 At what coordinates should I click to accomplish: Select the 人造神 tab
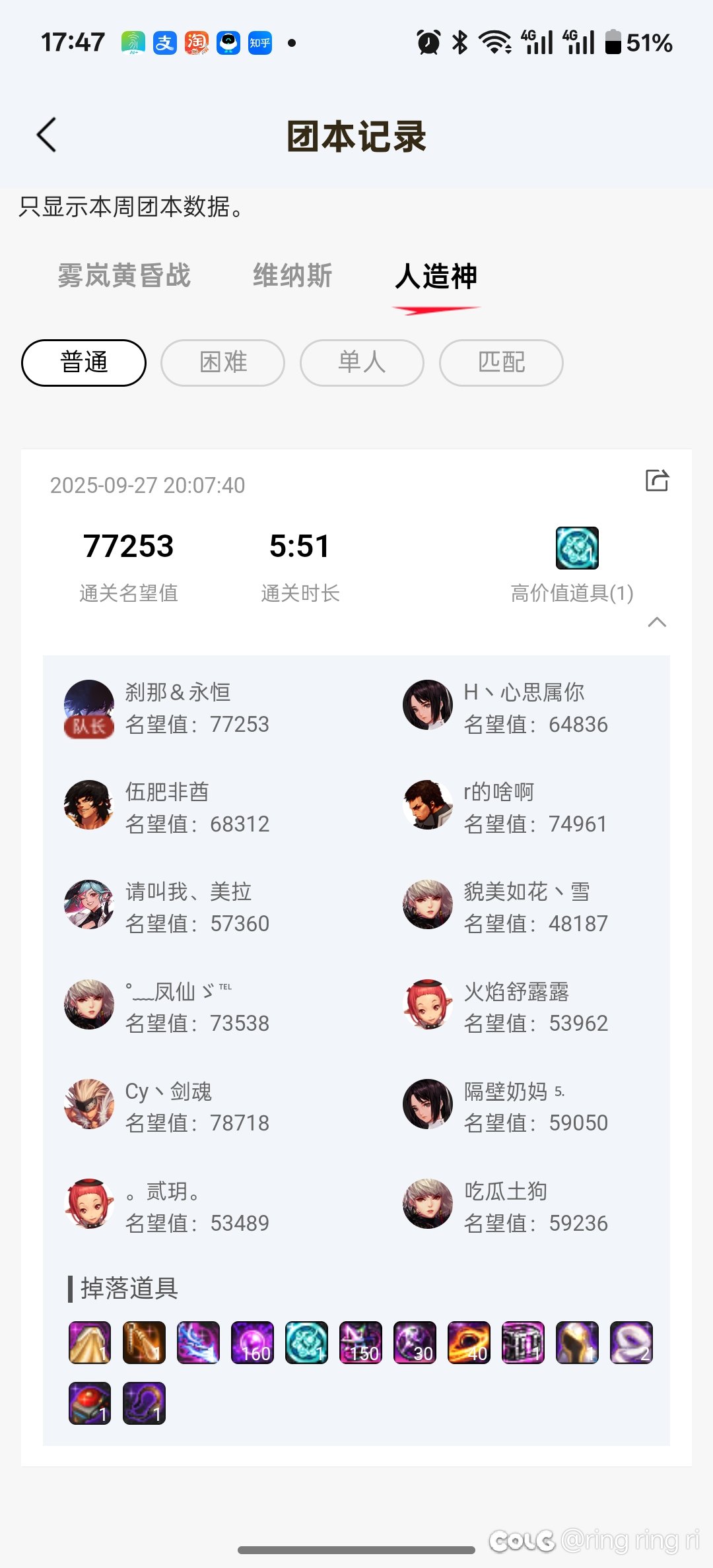point(436,276)
